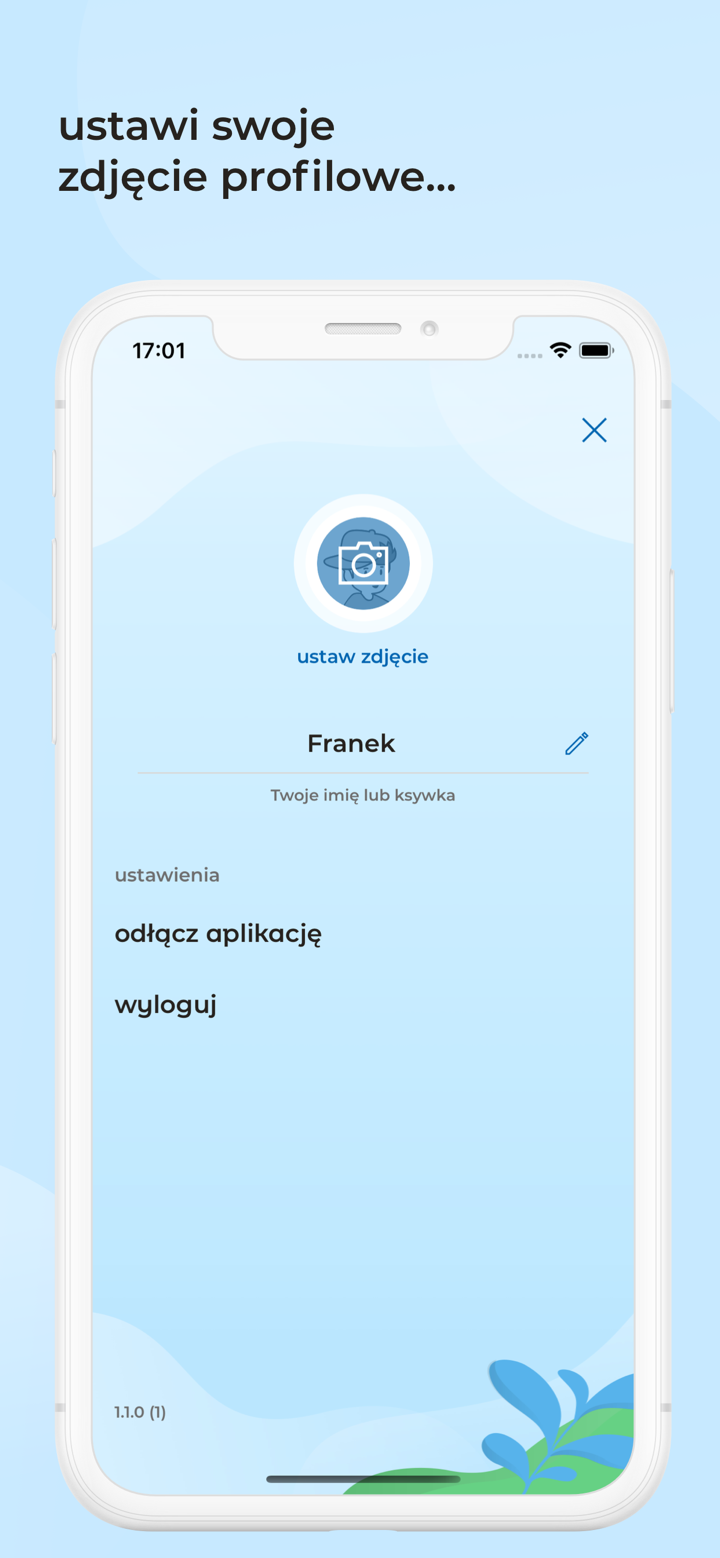Click the ustawienia section header

pos(166,874)
